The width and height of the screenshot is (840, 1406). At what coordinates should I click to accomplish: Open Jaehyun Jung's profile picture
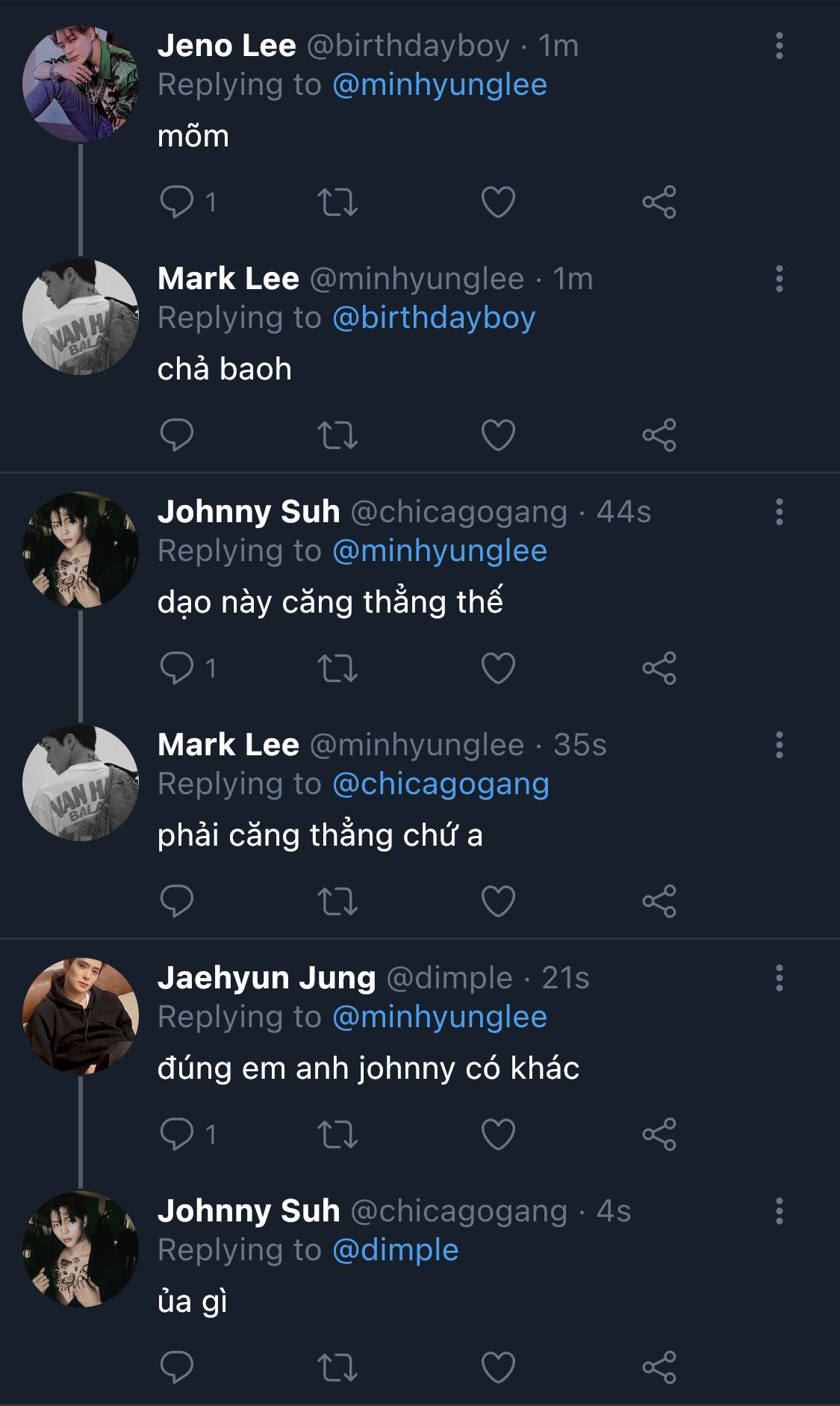click(81, 1016)
